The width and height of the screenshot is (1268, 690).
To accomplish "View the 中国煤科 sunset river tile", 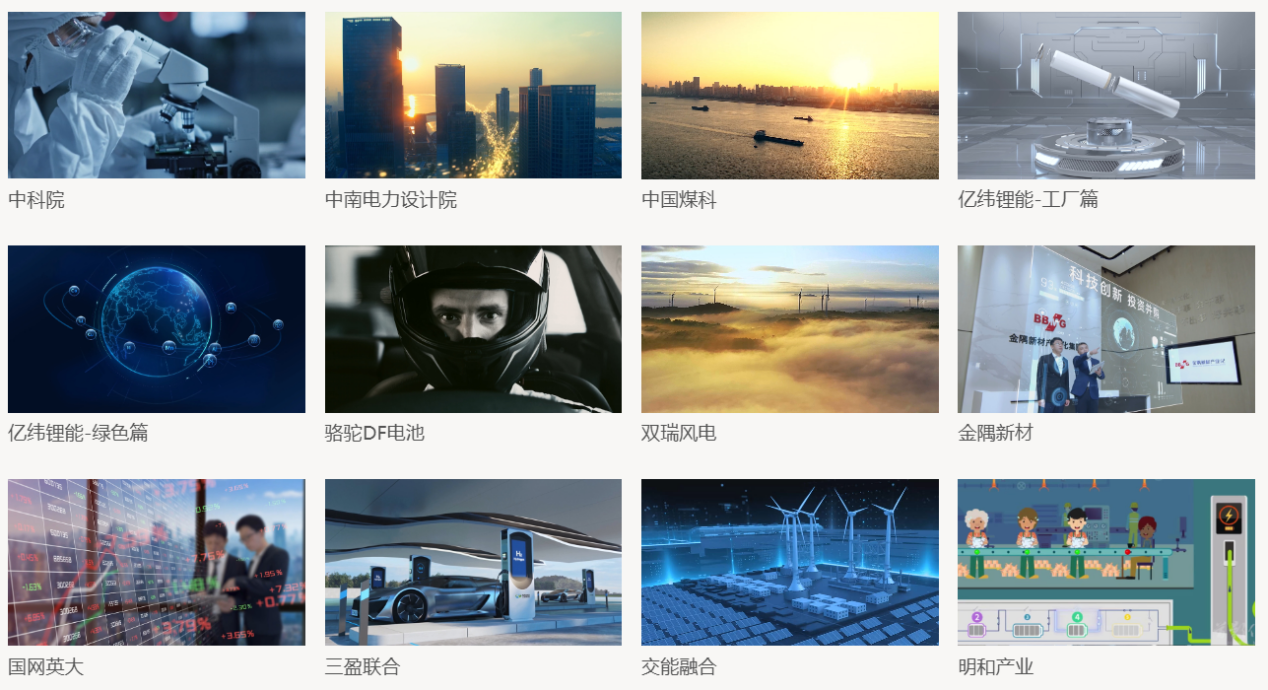I will [x=790, y=96].
